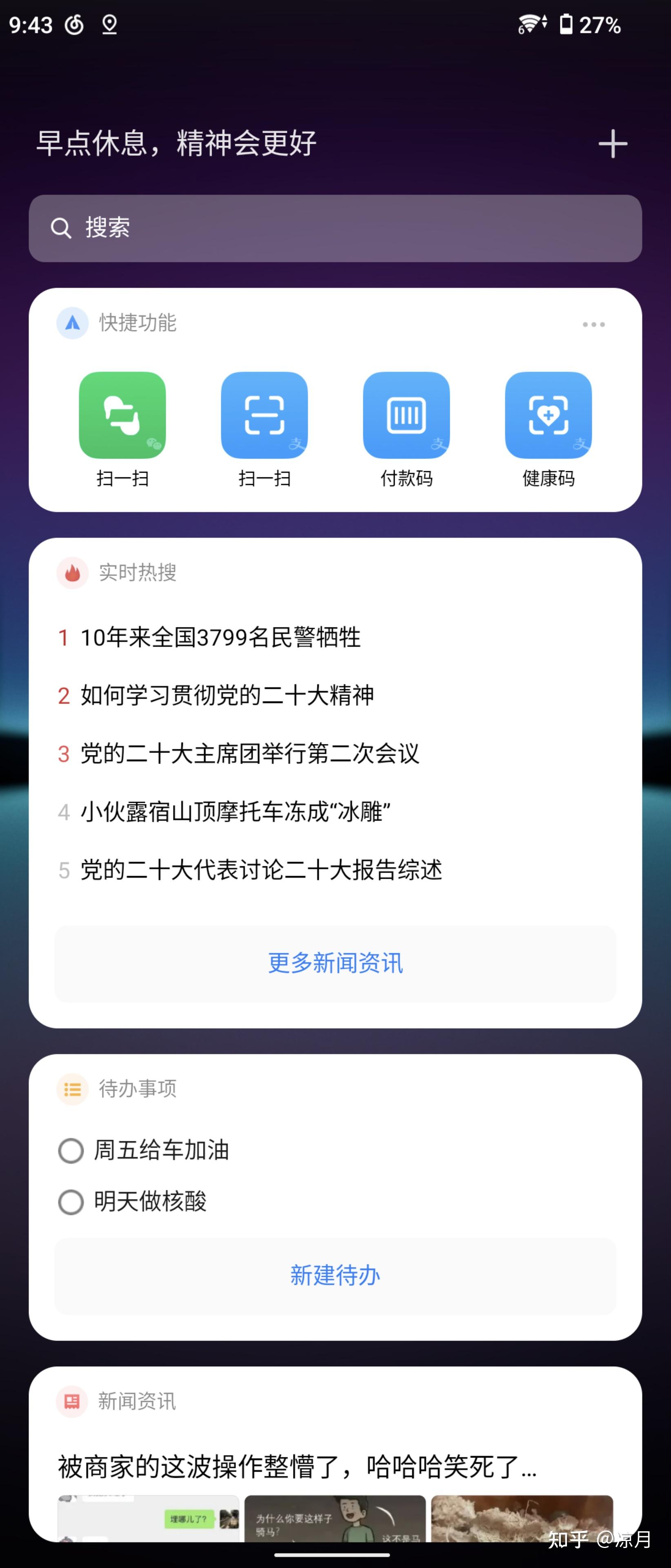Image resolution: width=671 pixels, height=1568 pixels.
Task: Open hot search 如何学习贯彻党的二十大精神
Action: (x=227, y=695)
